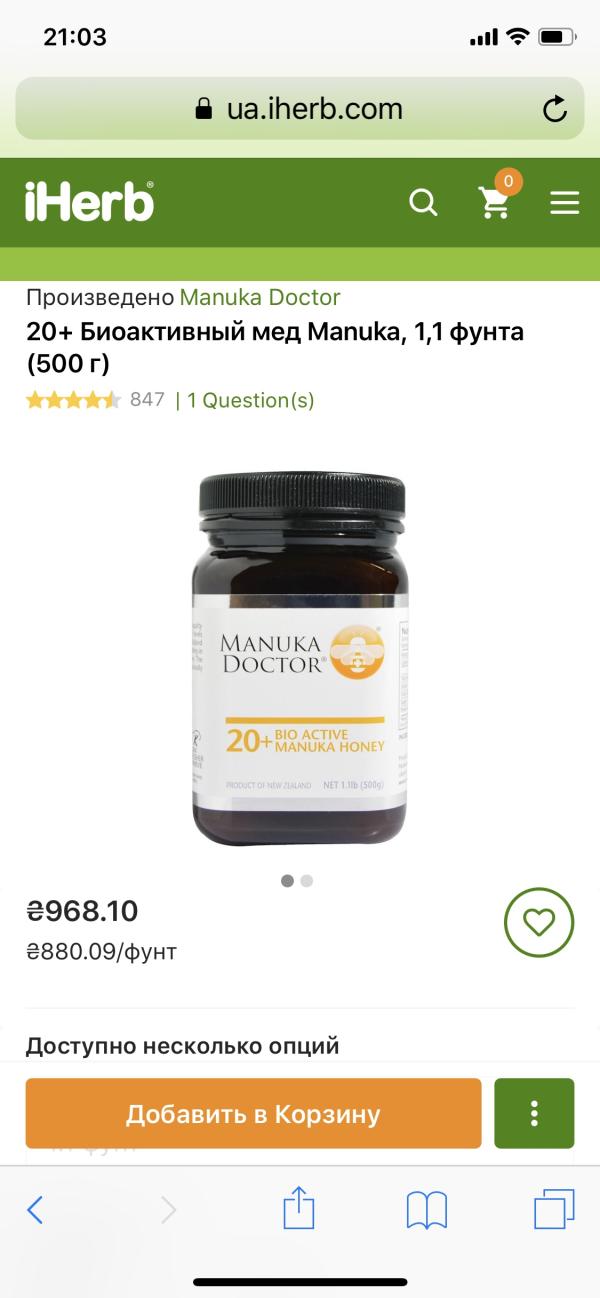This screenshot has height=1298, width=600.
Task: Share this page from Safari toolbar
Action: click(299, 1209)
